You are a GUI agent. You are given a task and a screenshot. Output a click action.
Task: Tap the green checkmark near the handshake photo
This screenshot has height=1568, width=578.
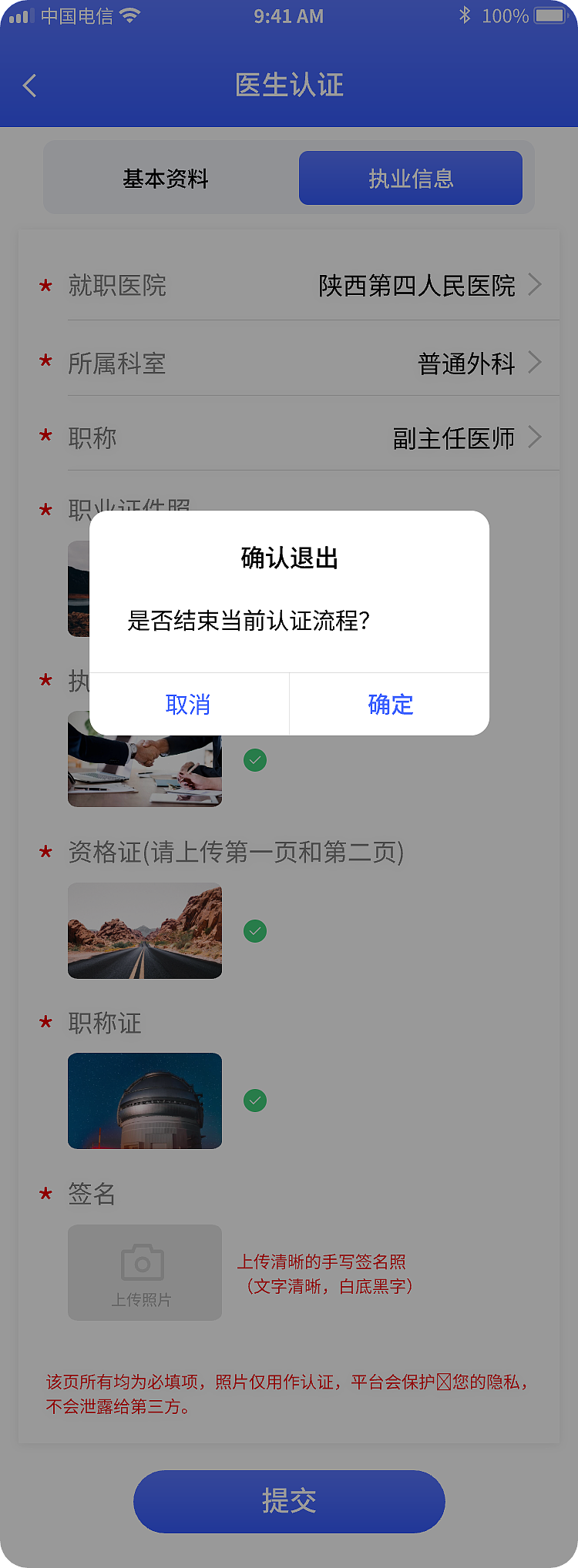pos(255,760)
